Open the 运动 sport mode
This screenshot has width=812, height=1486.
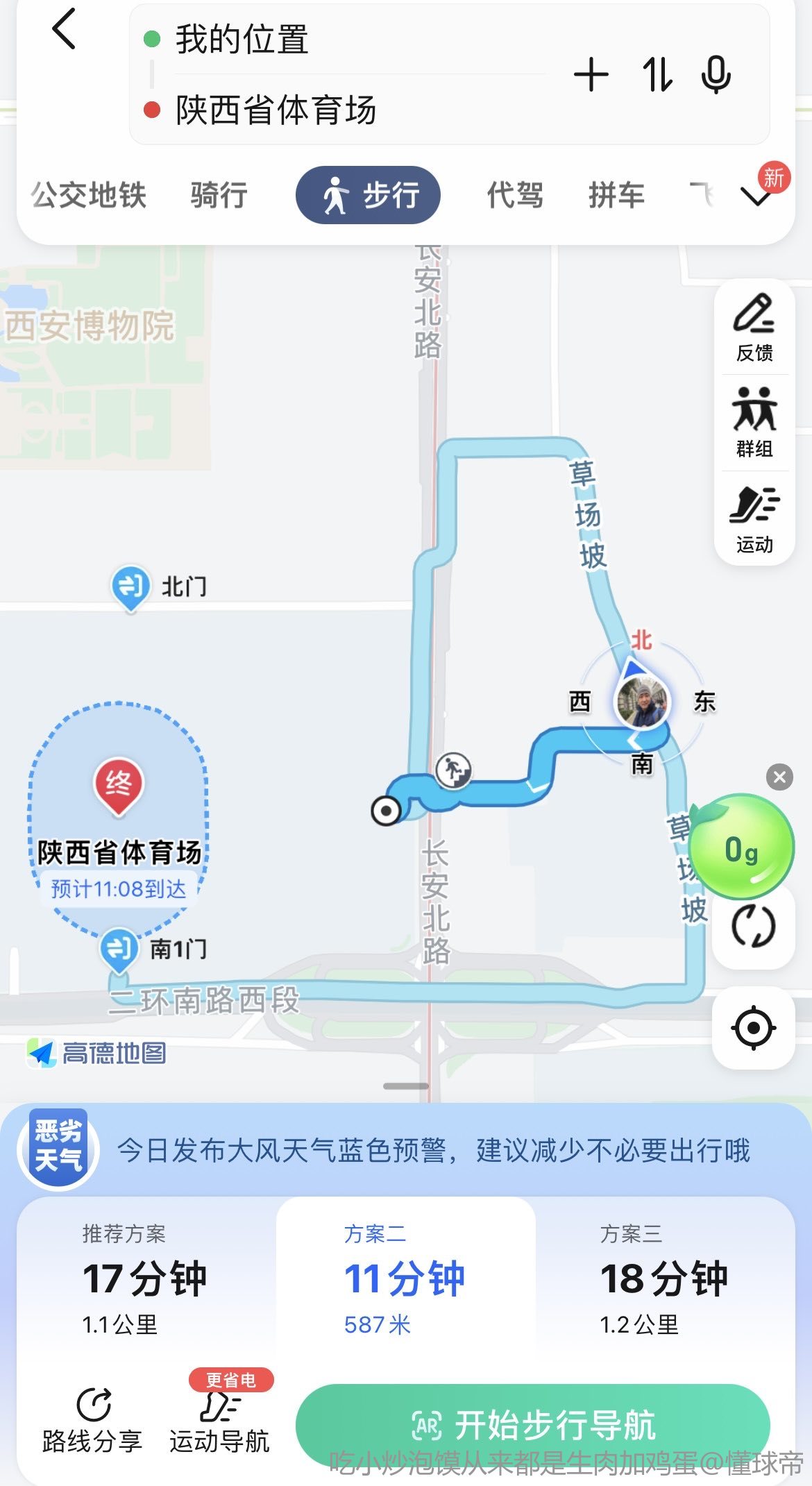(754, 519)
